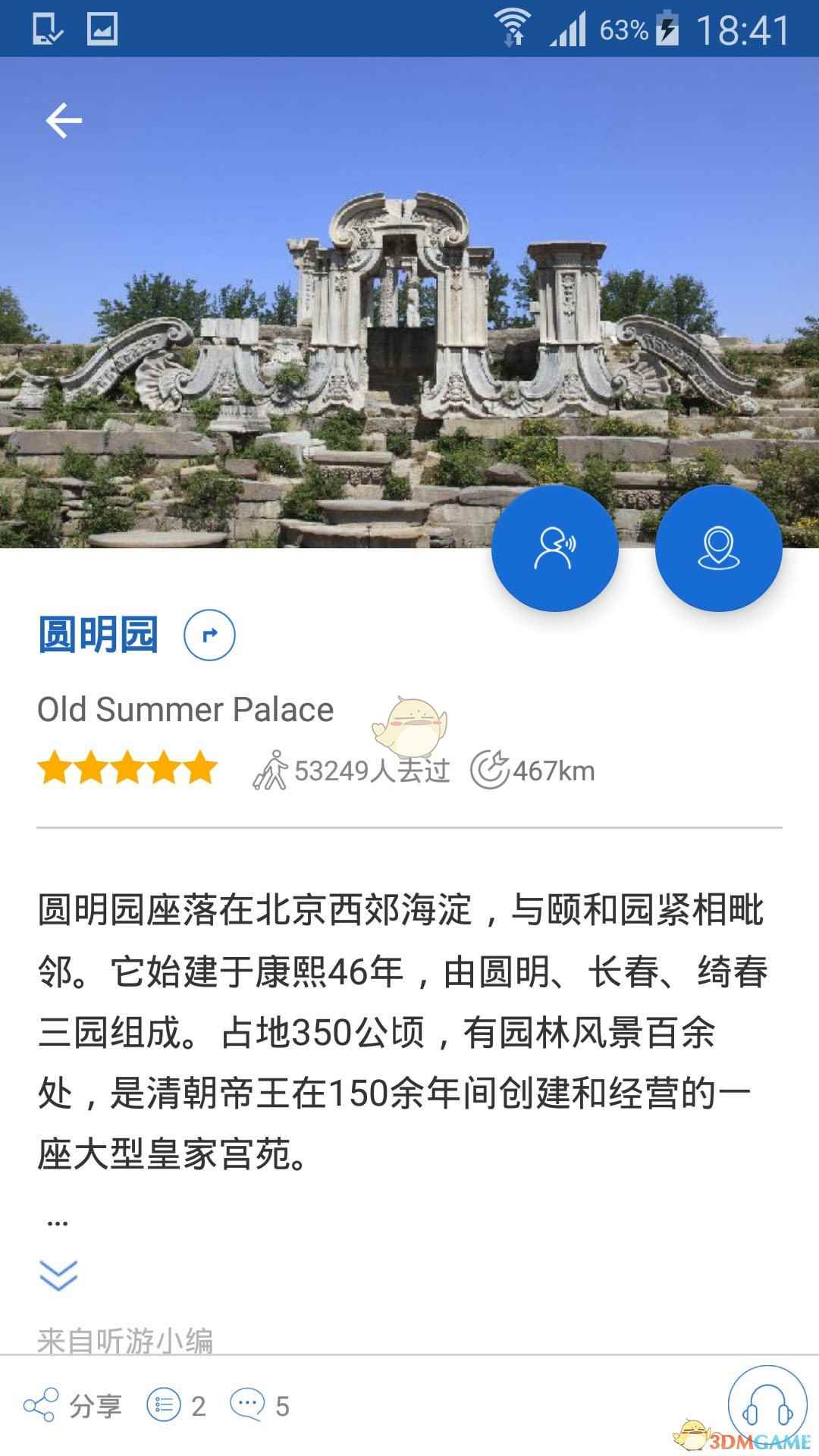Open the list icon showing 2
This screenshot has width=819, height=1456.
pyautogui.click(x=176, y=1406)
